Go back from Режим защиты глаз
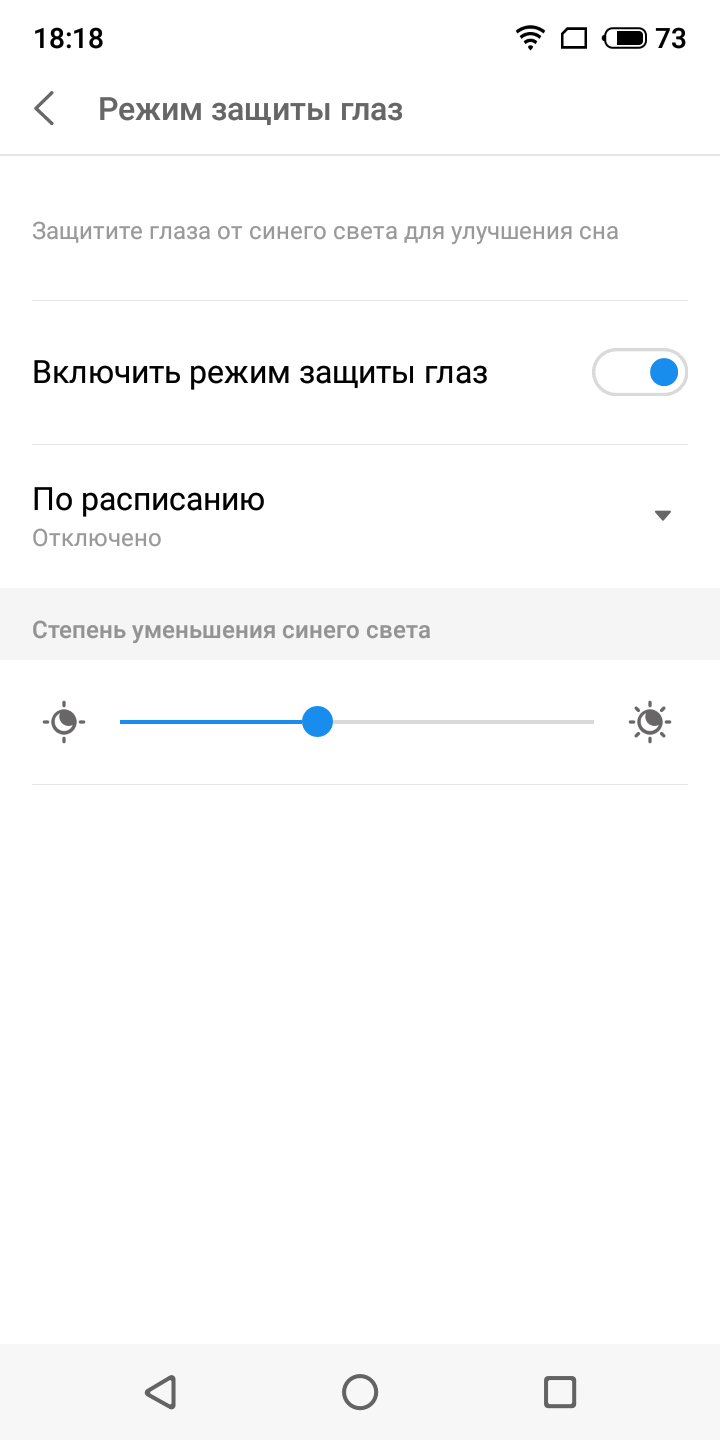The image size is (720, 1440). [x=44, y=109]
